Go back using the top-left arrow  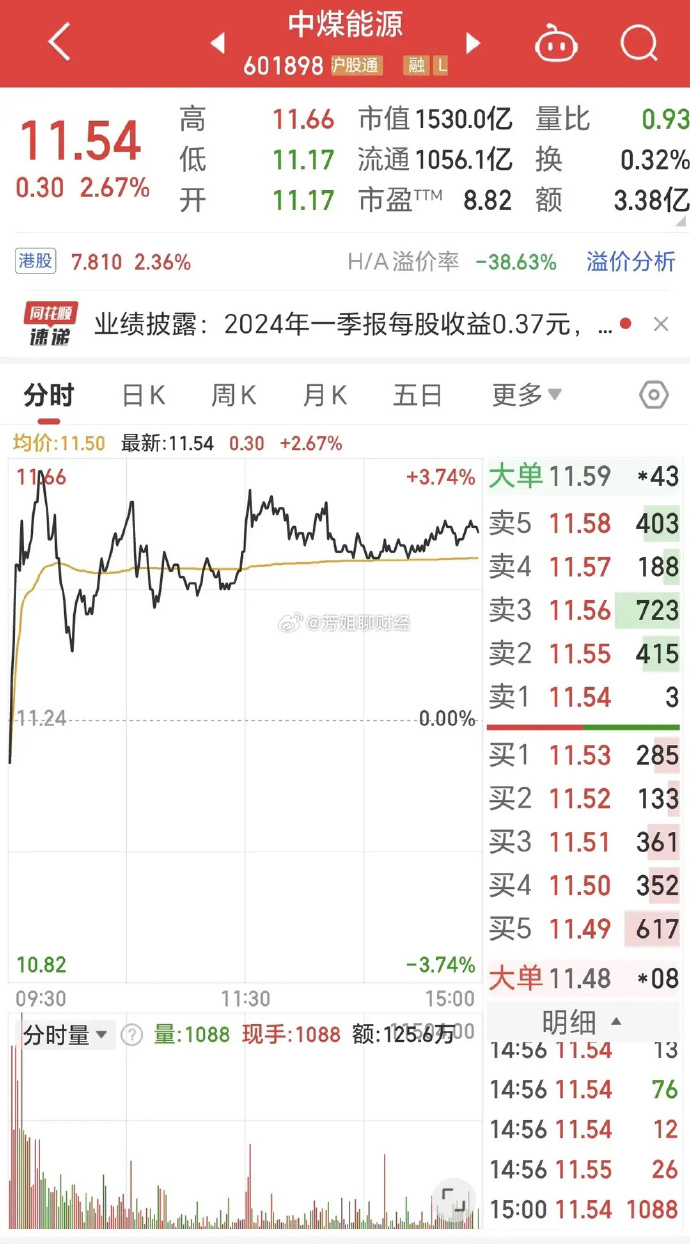(x=59, y=43)
